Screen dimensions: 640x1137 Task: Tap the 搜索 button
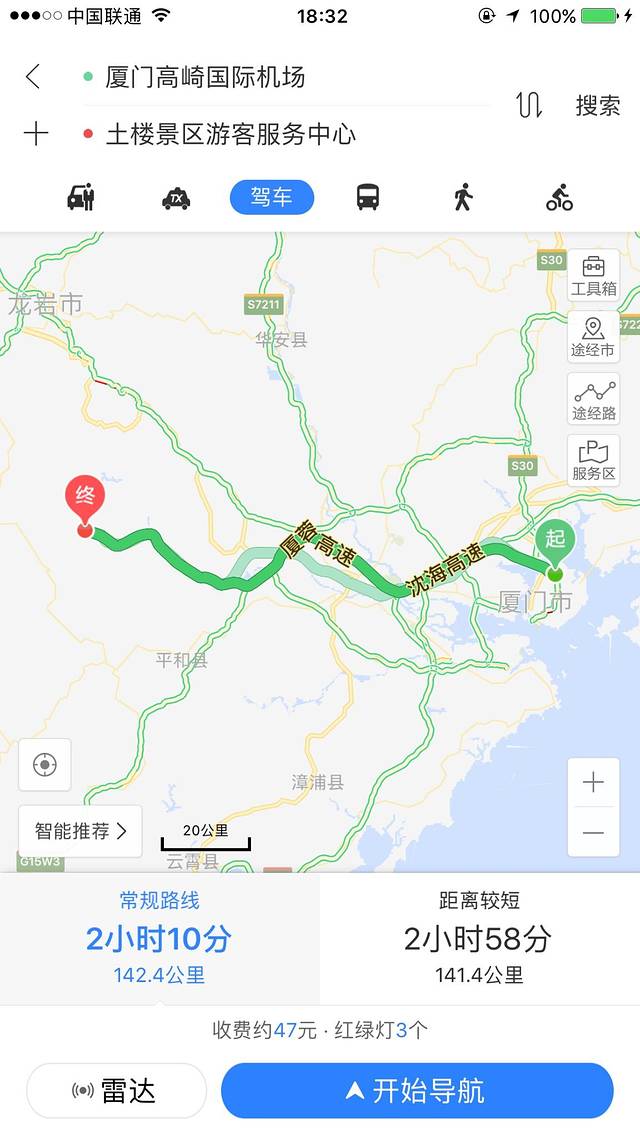pos(597,106)
